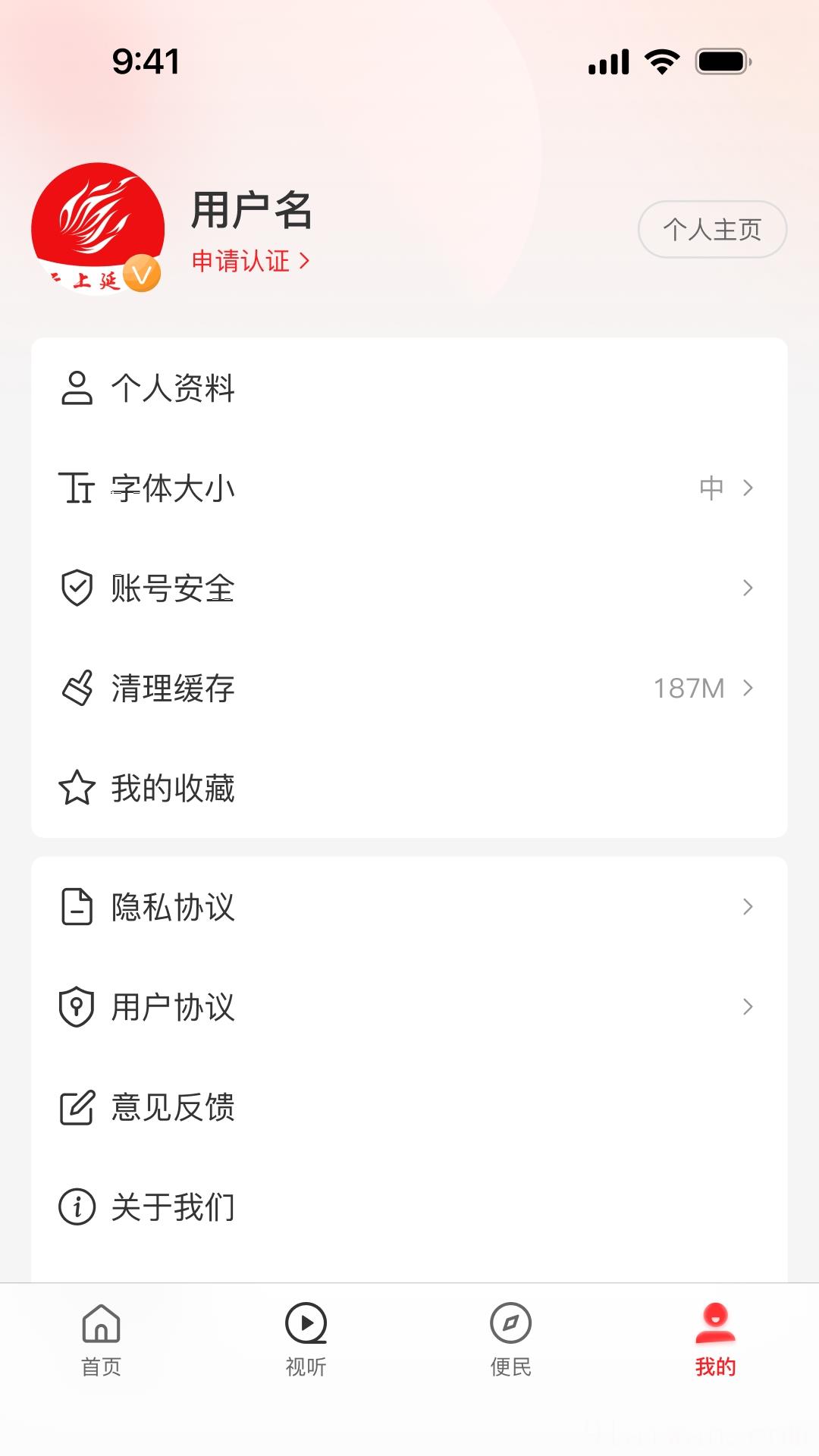Select the 个人资料 person icon
Screen dimensions: 819x1456
[x=75, y=389]
